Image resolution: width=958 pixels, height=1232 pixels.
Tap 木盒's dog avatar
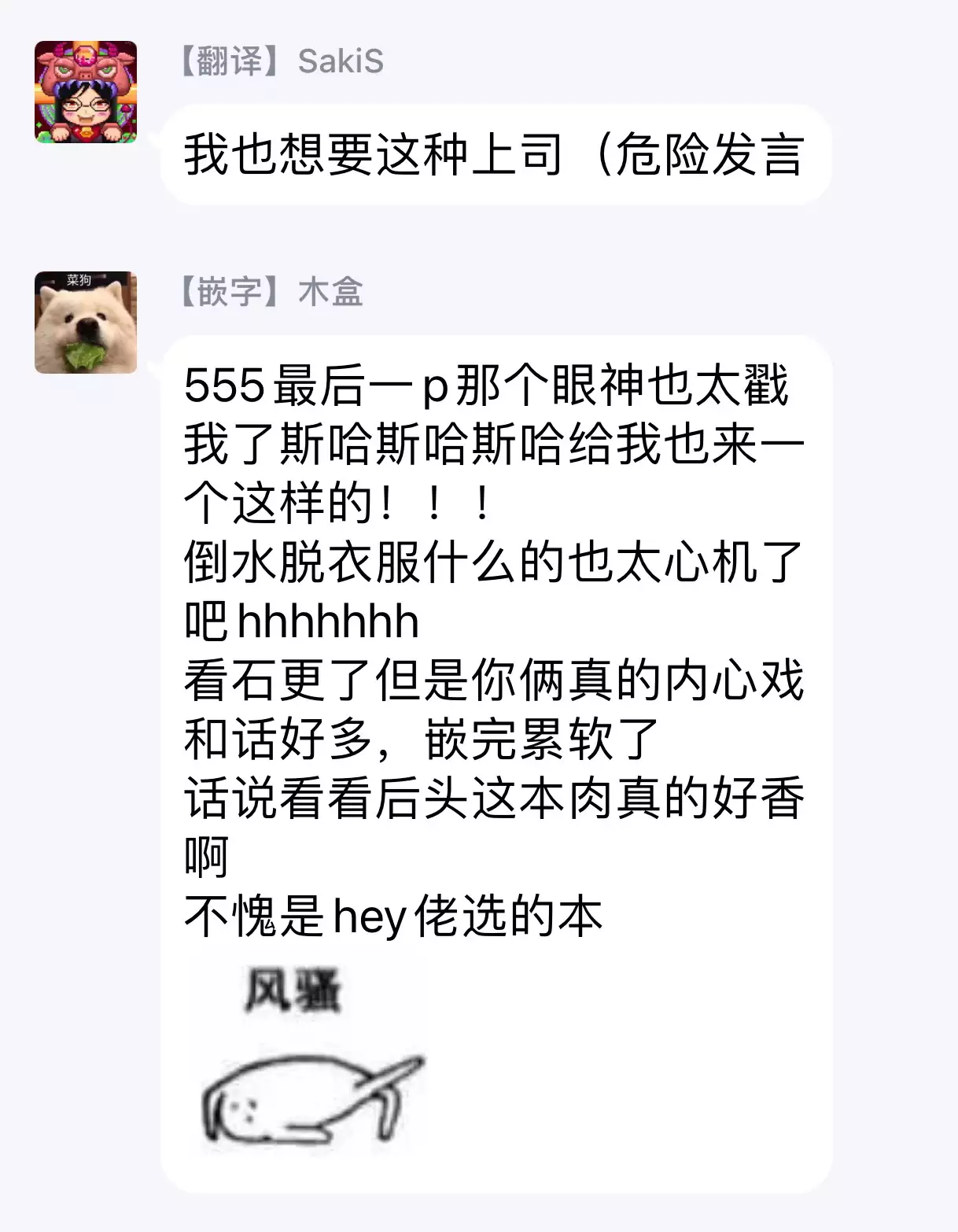point(86,323)
